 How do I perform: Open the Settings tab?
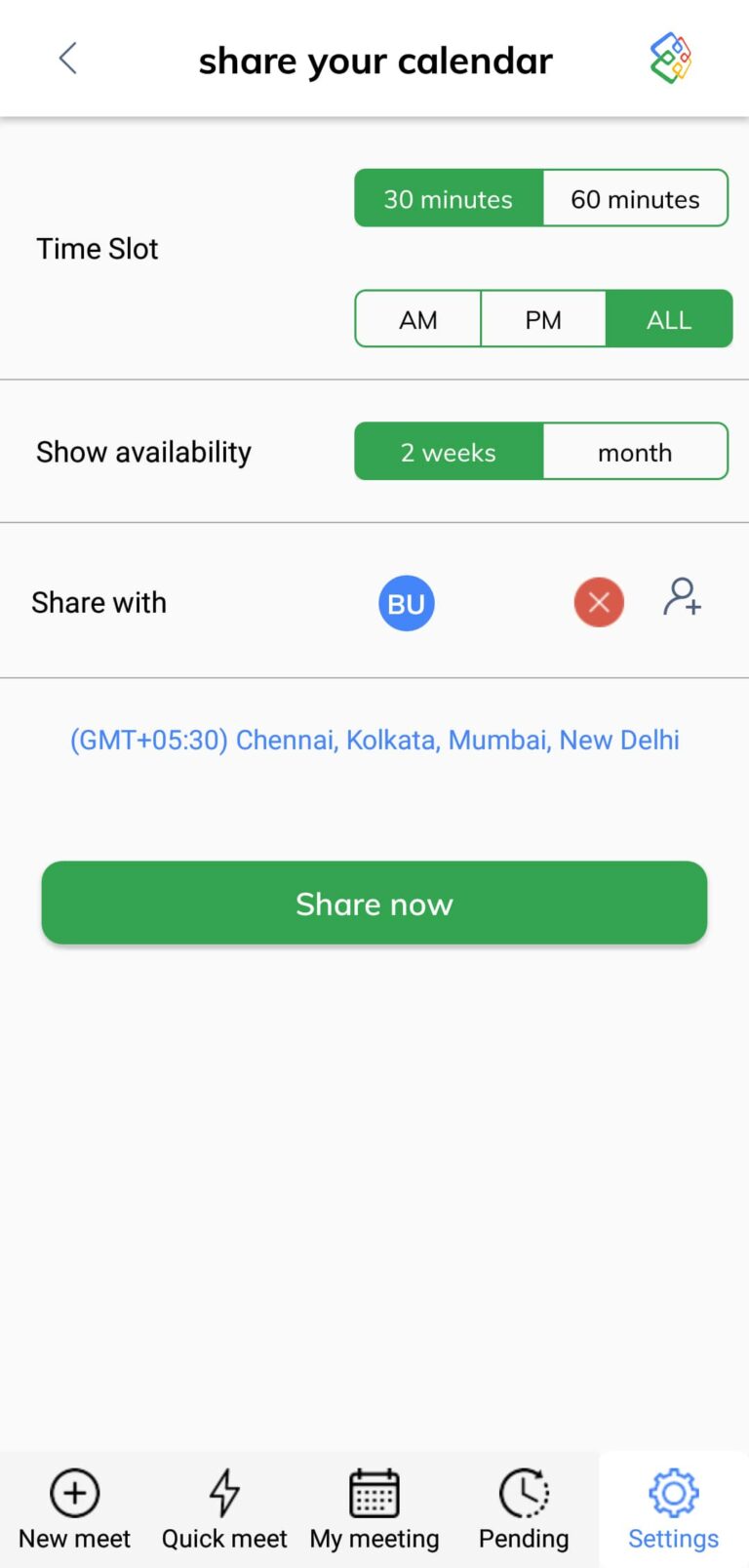673,1509
